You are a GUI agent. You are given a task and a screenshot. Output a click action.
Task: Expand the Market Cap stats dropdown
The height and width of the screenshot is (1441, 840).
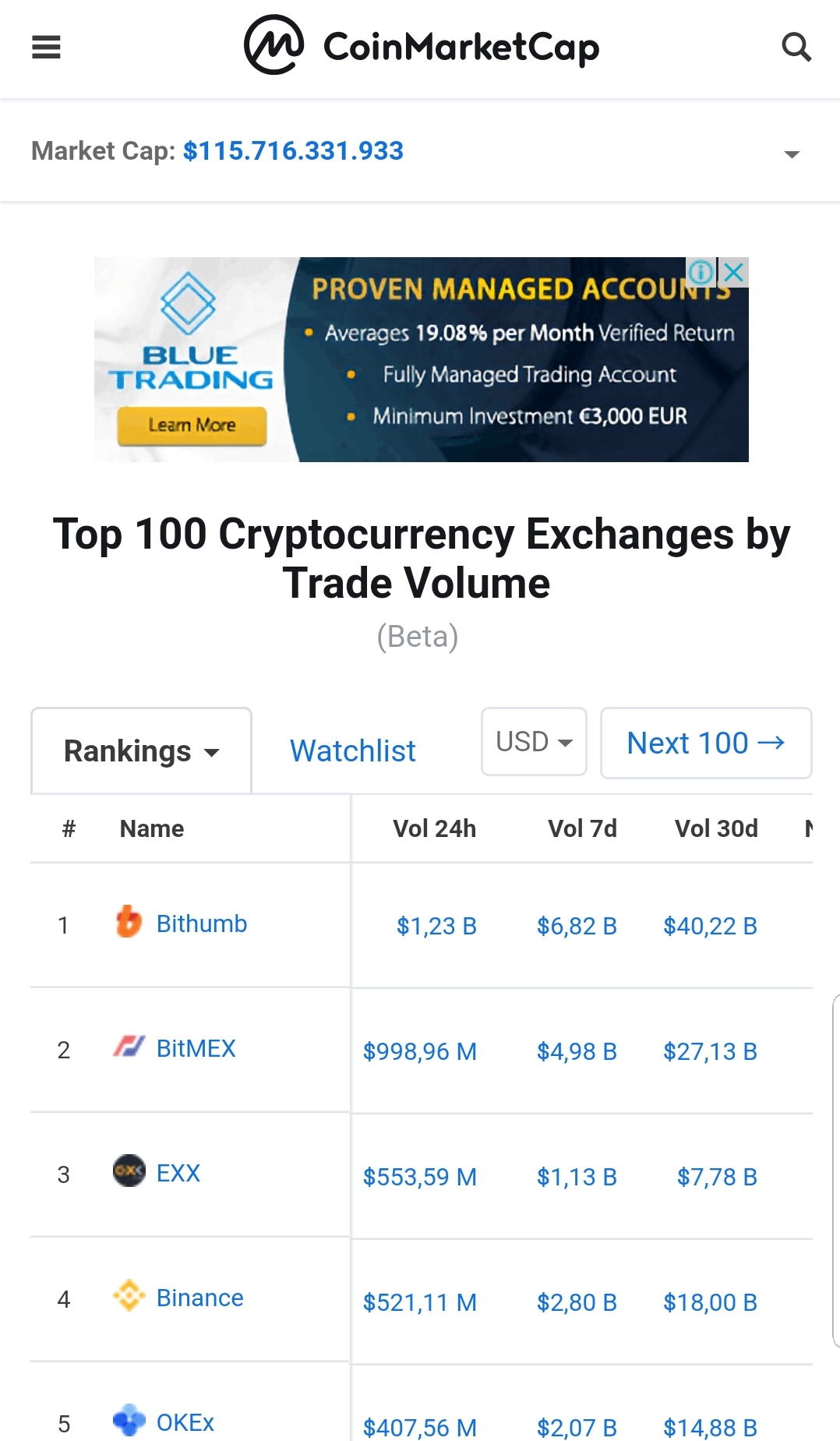tap(792, 154)
